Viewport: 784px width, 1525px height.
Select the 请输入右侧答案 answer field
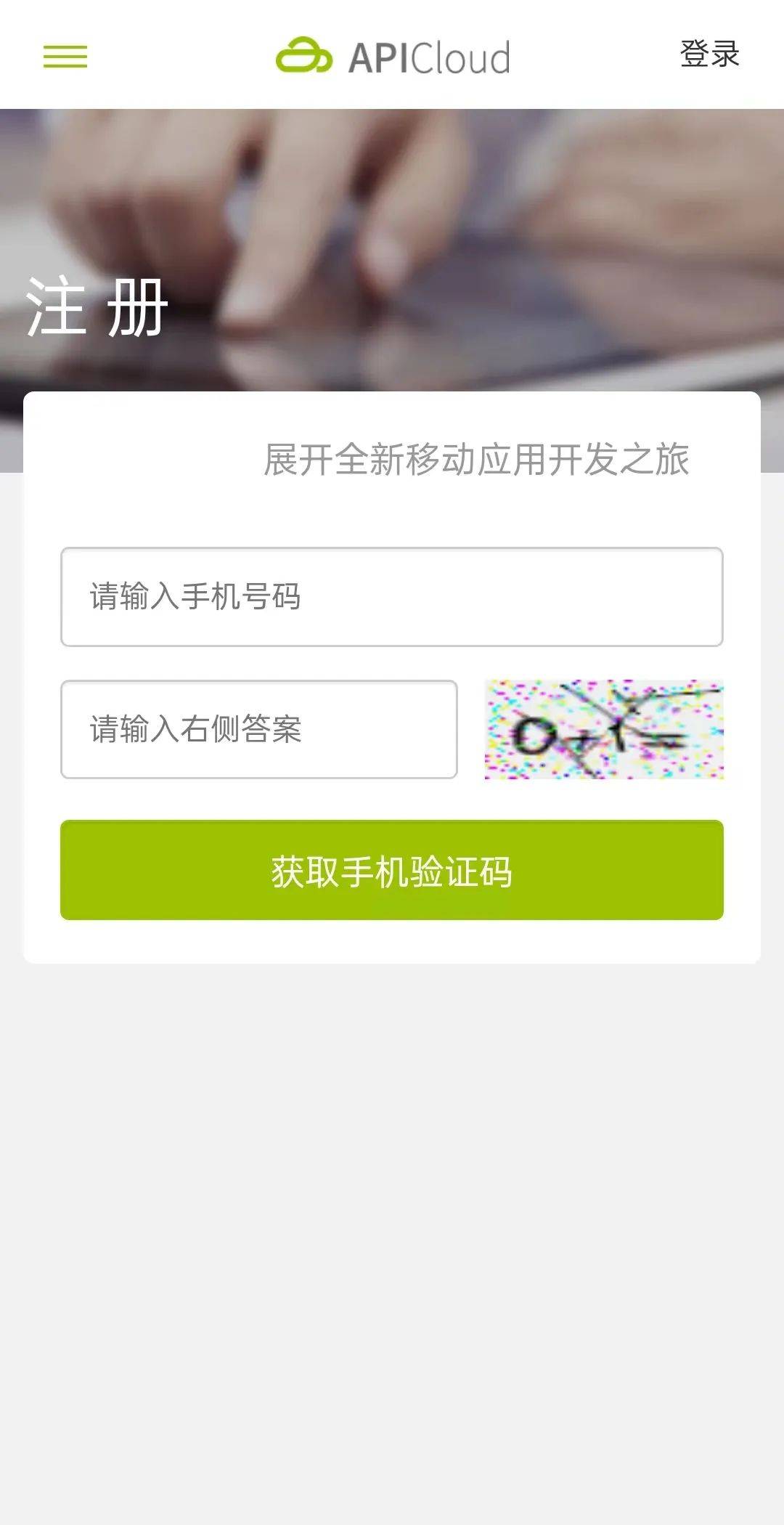tap(259, 729)
